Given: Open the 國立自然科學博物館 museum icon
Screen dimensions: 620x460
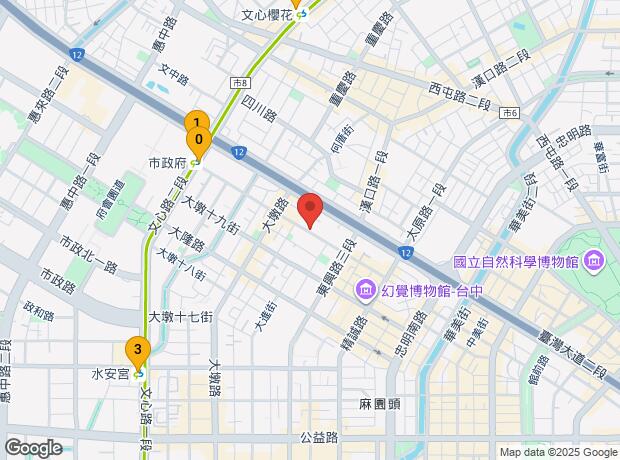Looking at the screenshot, I should (x=595, y=261).
